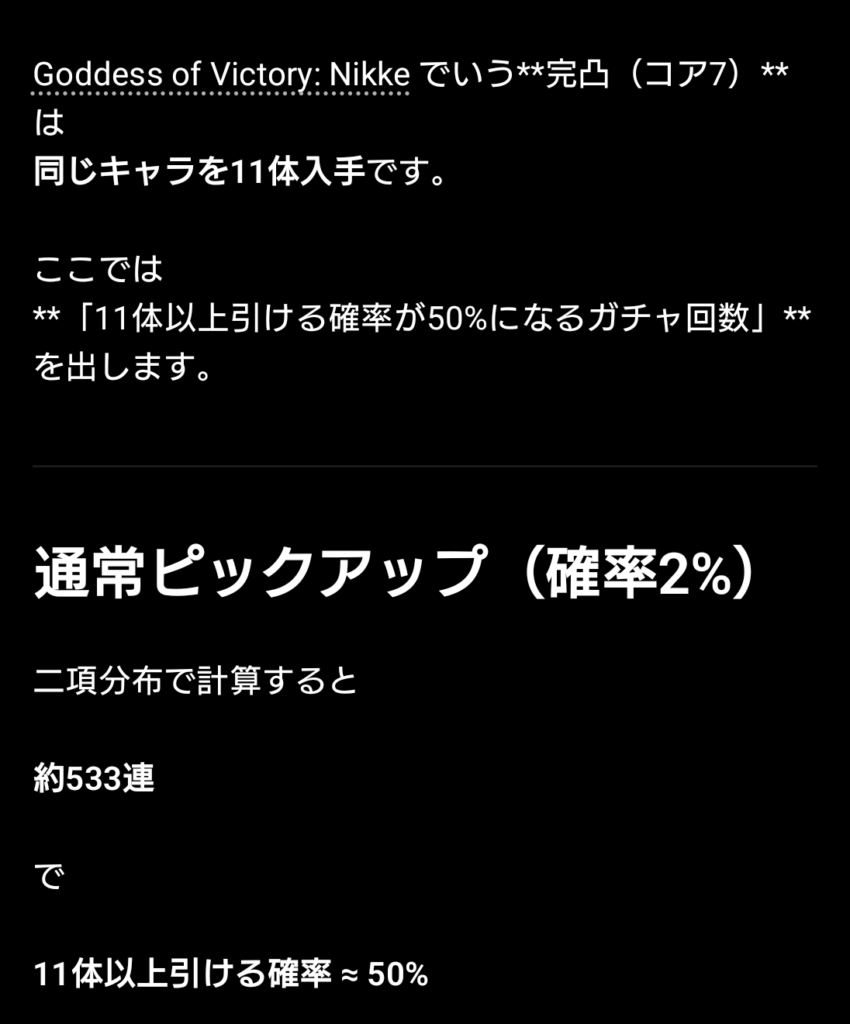The image size is (850, 1024).
Task: Open the Goddess of Victory: Nikke link
Action: [x=221, y=76]
